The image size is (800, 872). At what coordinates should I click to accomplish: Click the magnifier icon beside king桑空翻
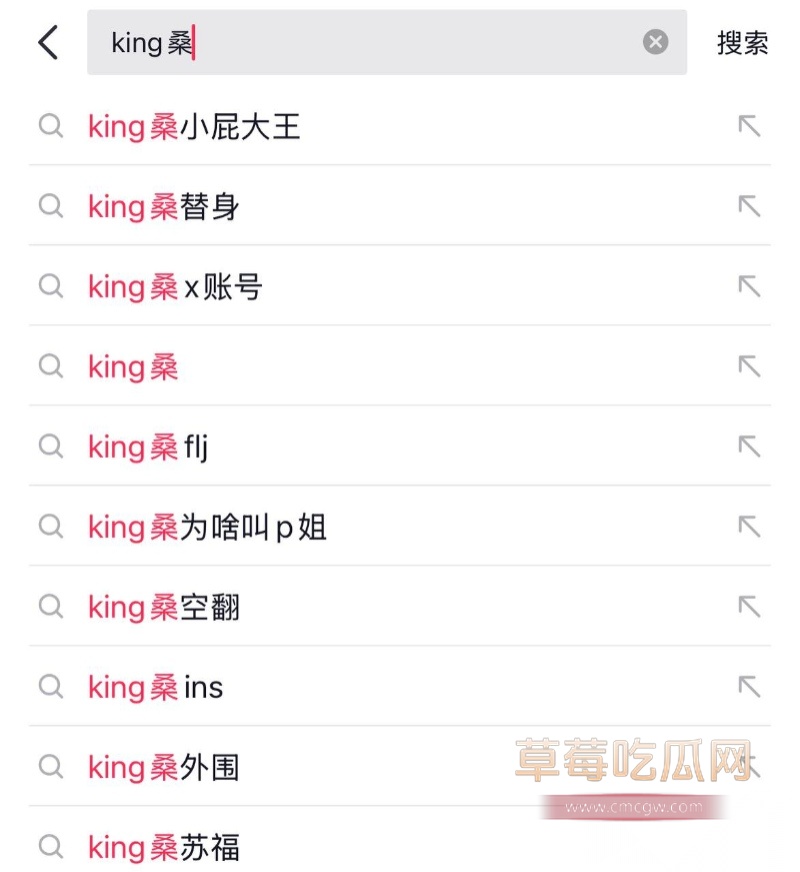(x=50, y=607)
